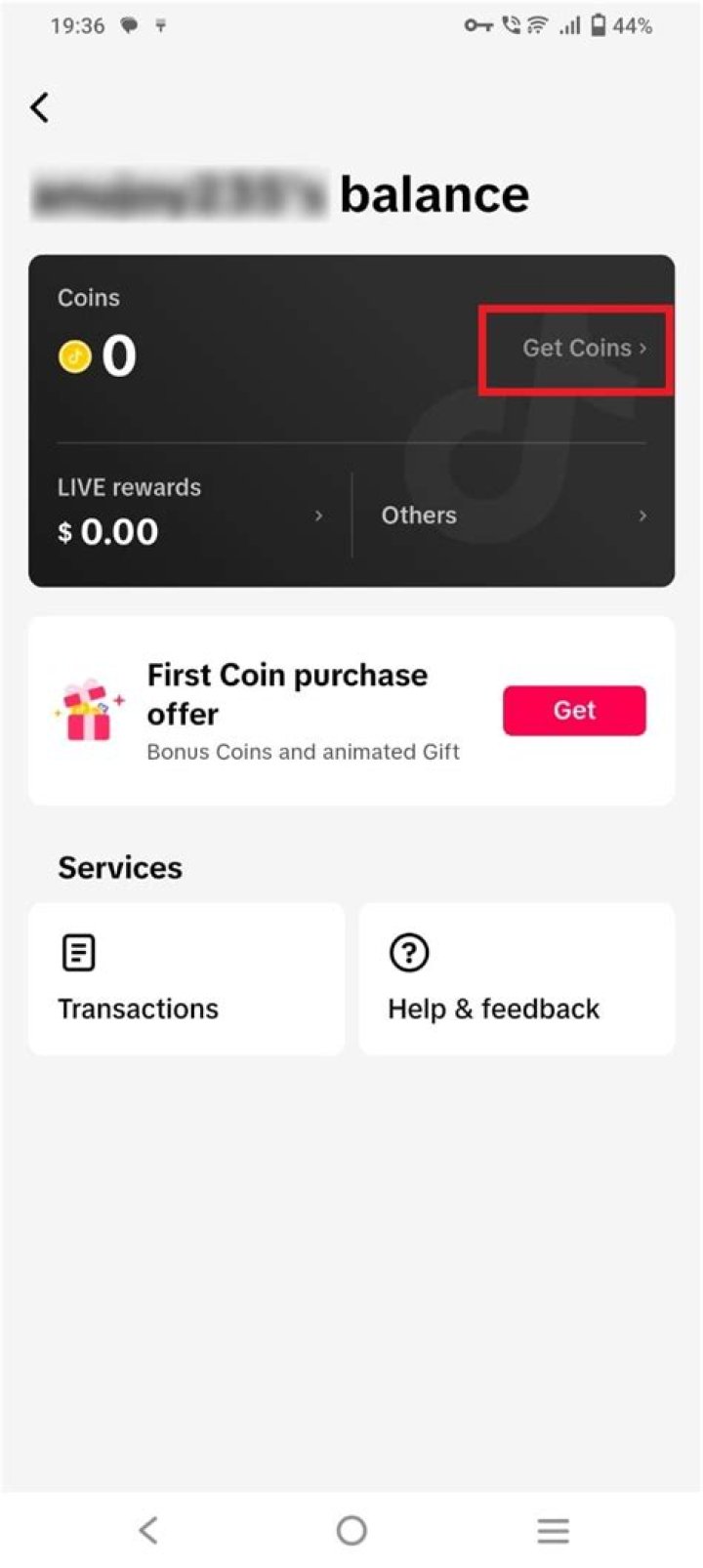Open the Get Coins chevron link

click(643, 349)
